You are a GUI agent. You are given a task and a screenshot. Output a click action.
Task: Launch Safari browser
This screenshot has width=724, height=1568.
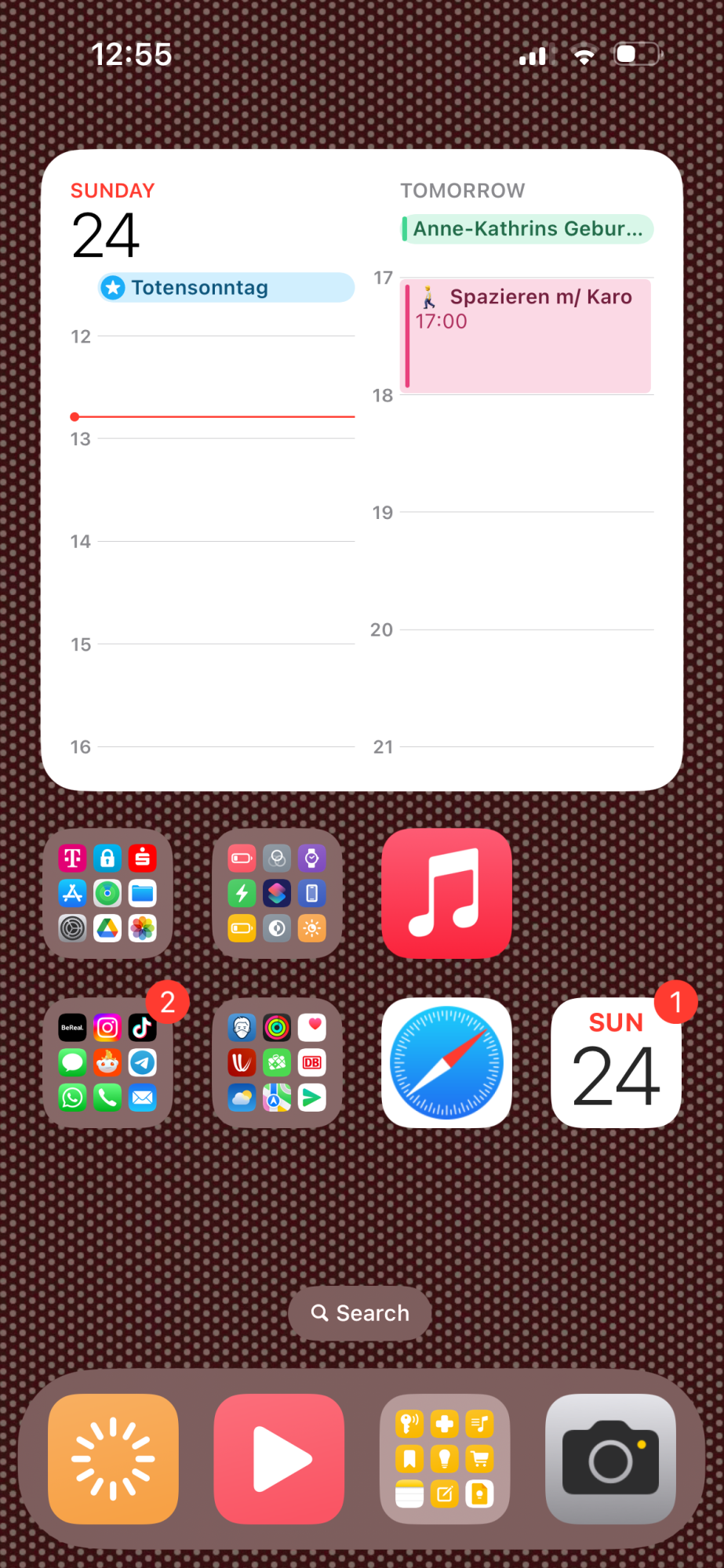[446, 1062]
